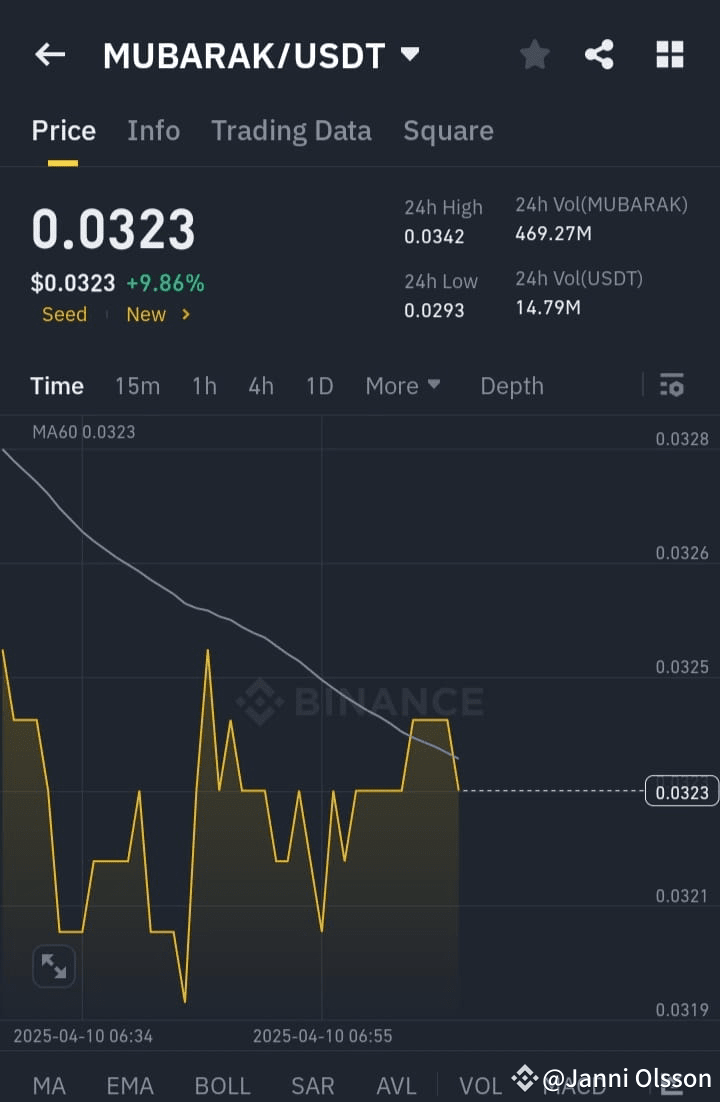The image size is (720, 1102).
Task: Open the share options icon
Action: 600,55
